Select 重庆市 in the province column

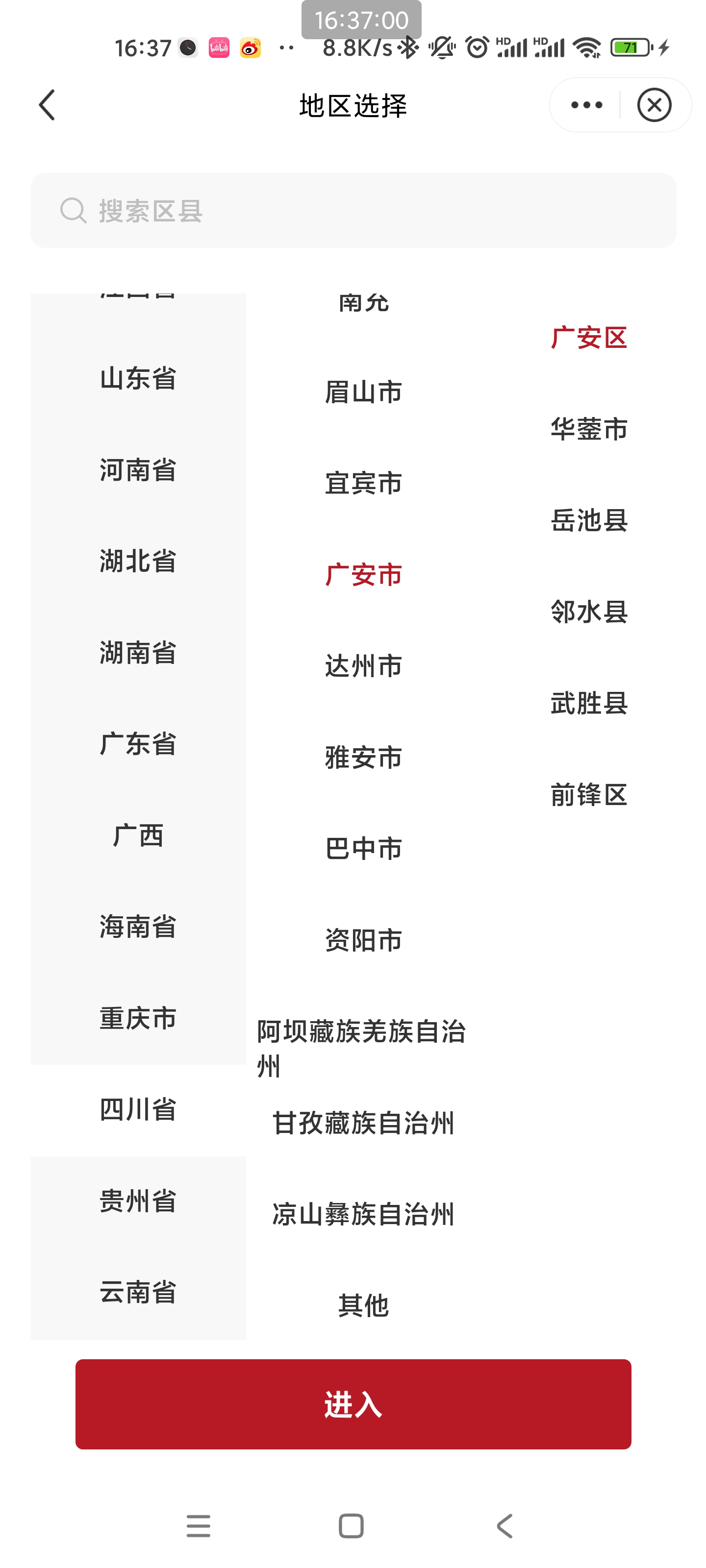pos(138,1018)
